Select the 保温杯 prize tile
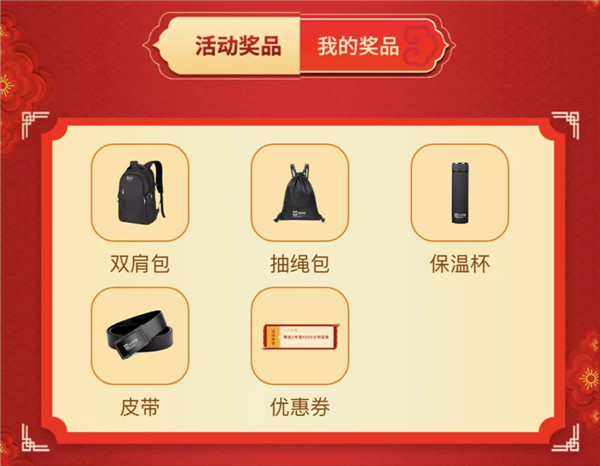600x466 pixels. click(459, 193)
